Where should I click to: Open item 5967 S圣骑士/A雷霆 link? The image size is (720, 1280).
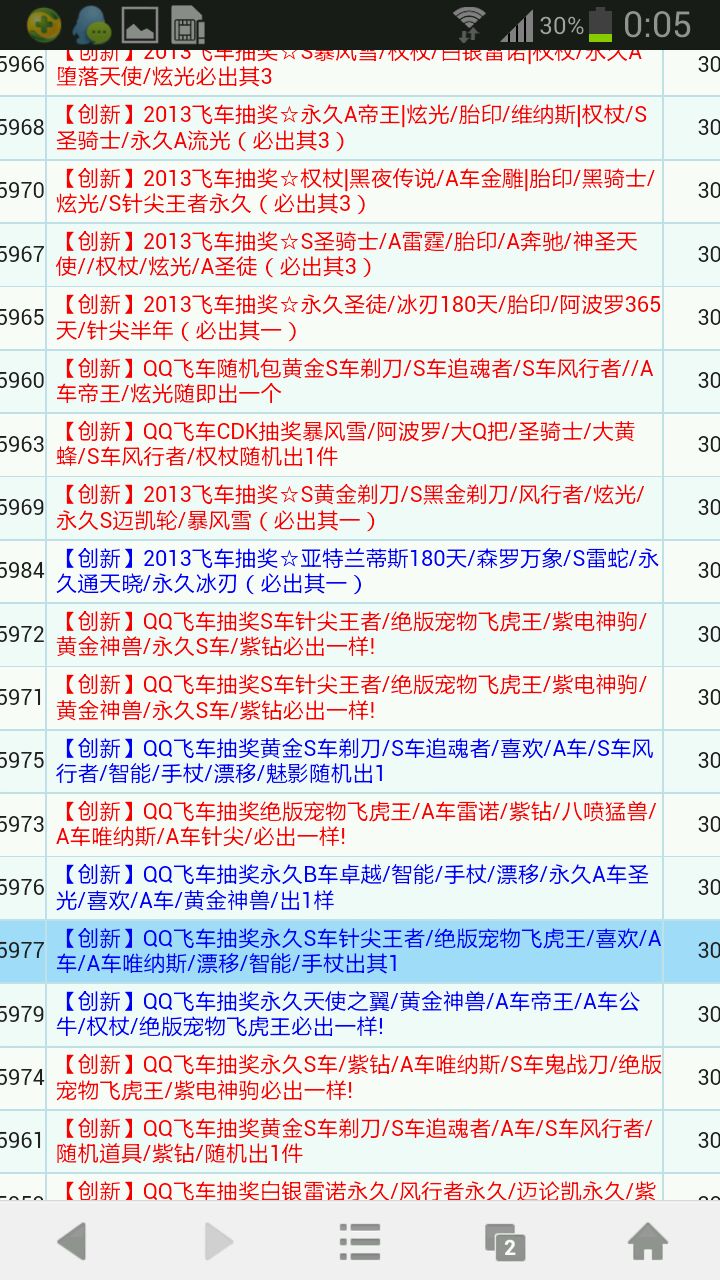pos(347,254)
